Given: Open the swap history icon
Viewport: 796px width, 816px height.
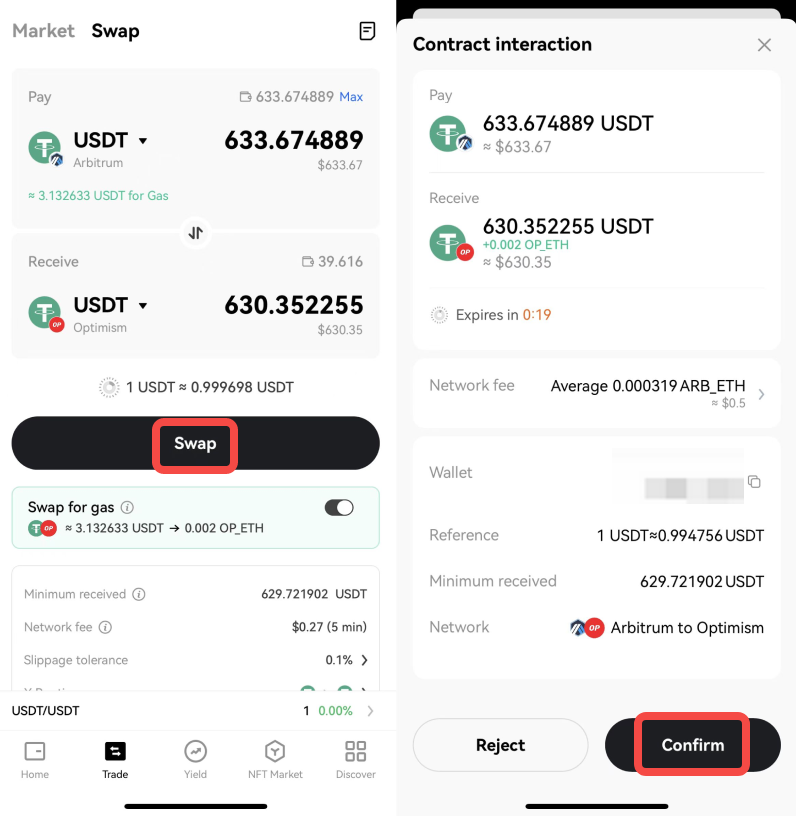Looking at the screenshot, I should click(367, 31).
